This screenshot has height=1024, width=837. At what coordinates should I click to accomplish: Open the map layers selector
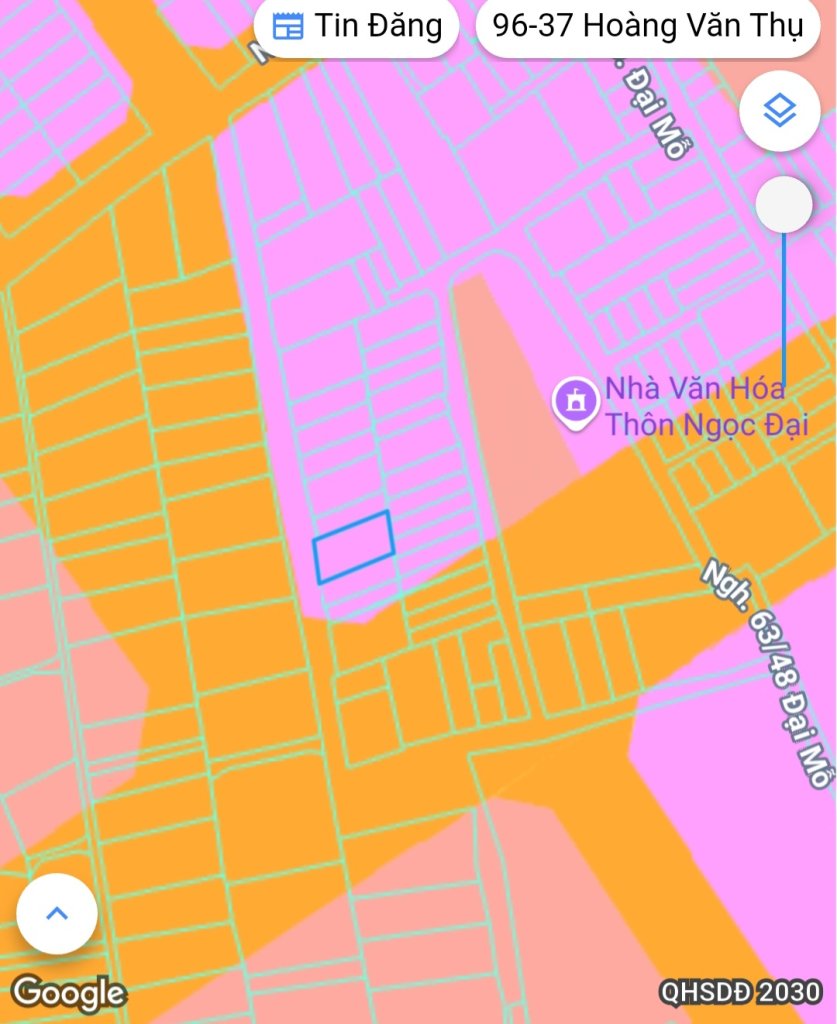click(779, 111)
